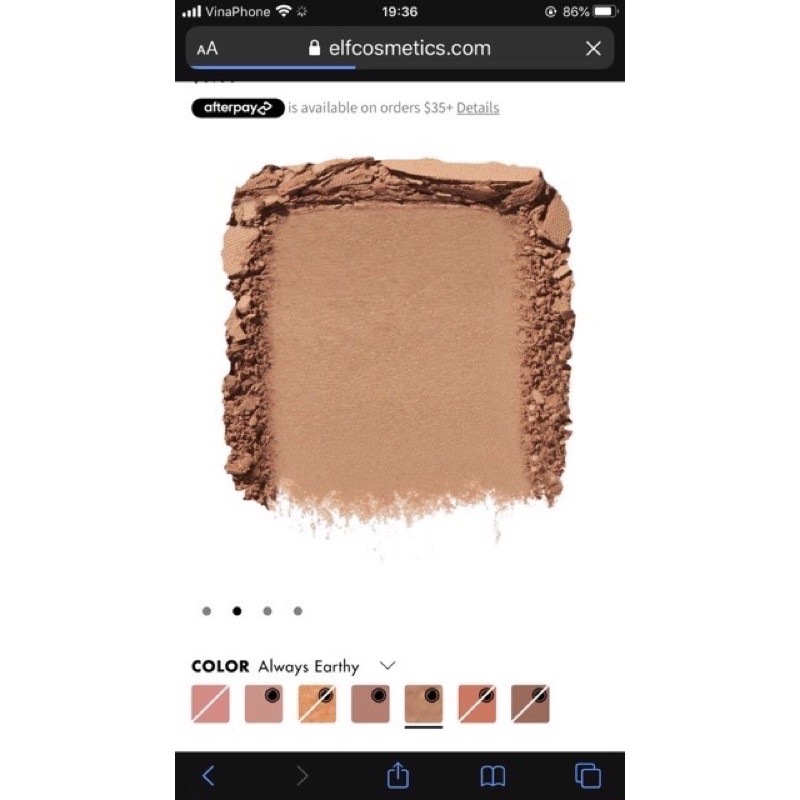The image size is (800, 800).
Task: Select the fourth mauve brown color swatch
Action: click(370, 704)
